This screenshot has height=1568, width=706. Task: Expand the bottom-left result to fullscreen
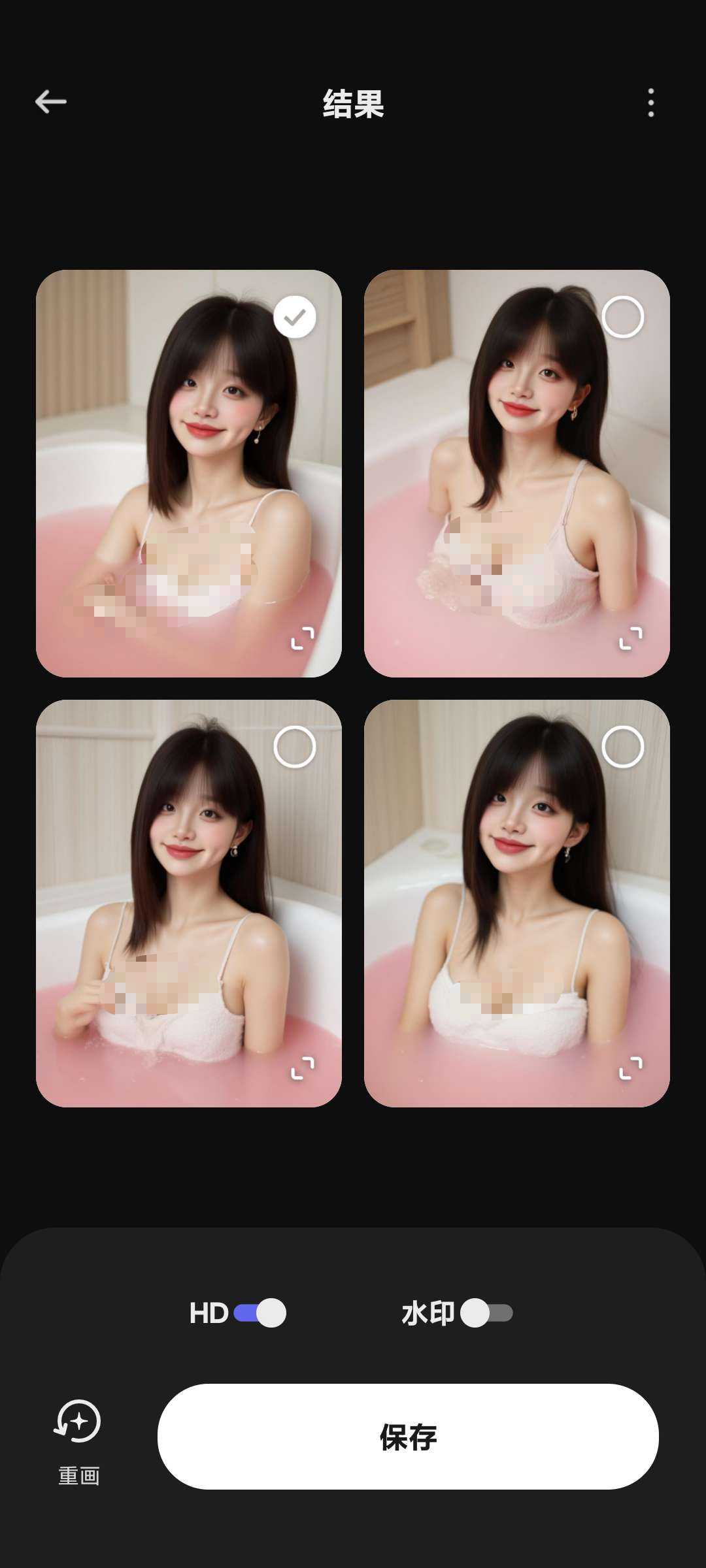303,1068
